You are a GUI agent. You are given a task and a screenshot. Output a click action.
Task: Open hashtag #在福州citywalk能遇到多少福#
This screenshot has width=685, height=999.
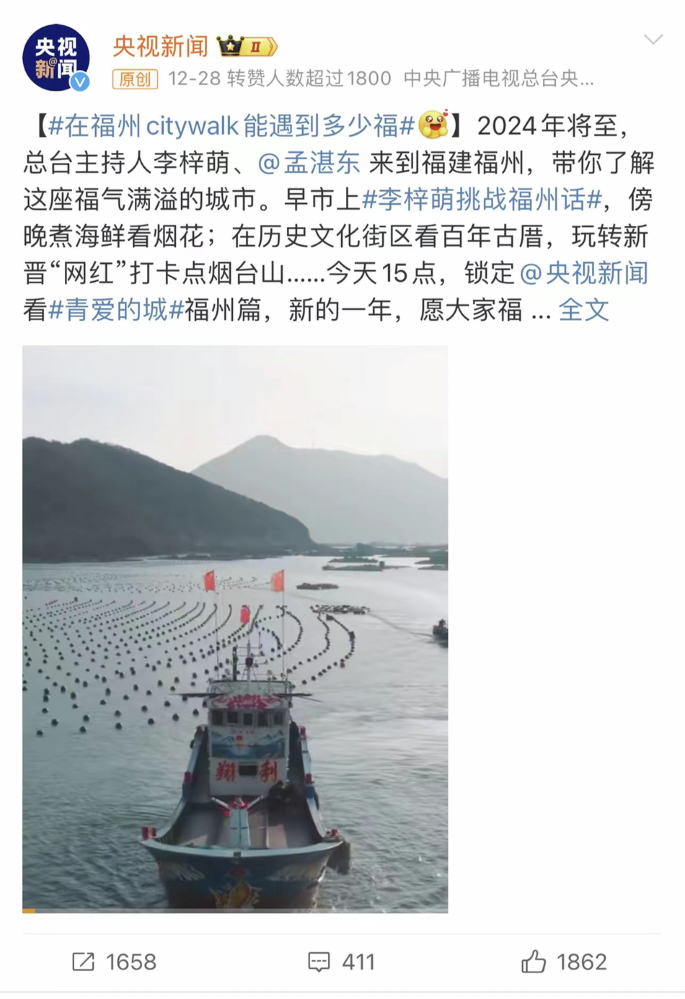(x=232, y=127)
